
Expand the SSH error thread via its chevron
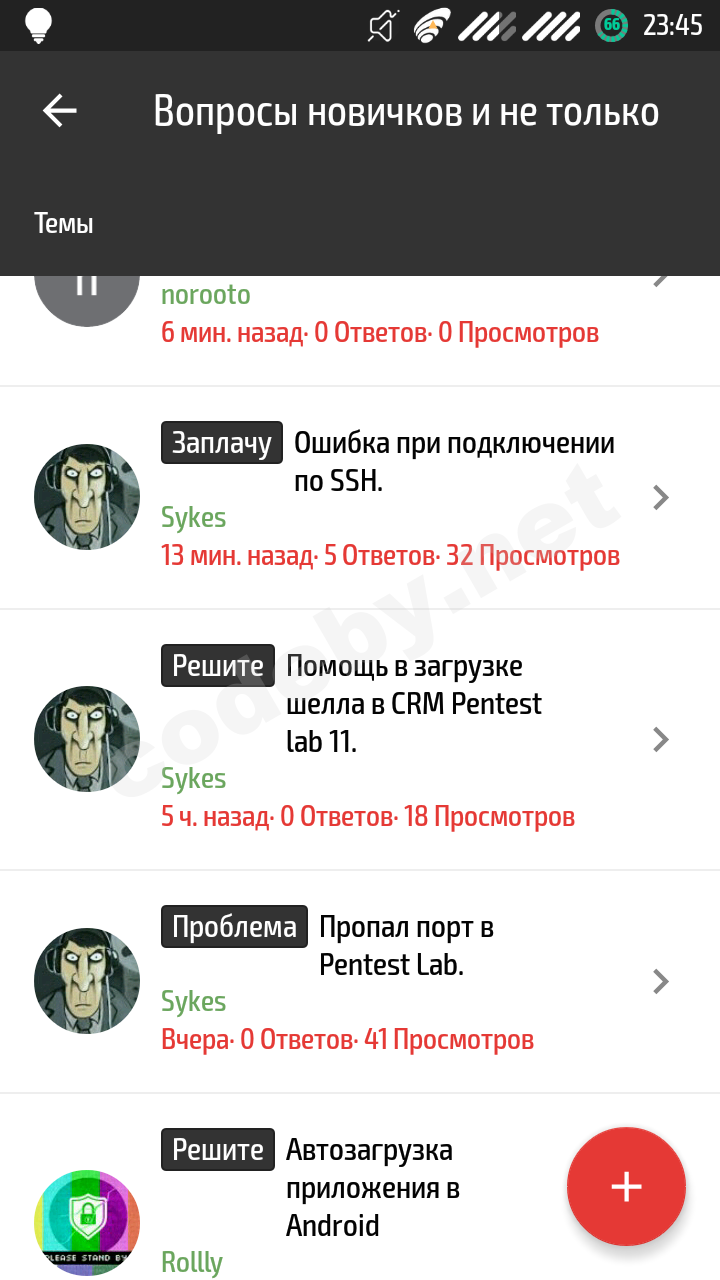[660, 496]
